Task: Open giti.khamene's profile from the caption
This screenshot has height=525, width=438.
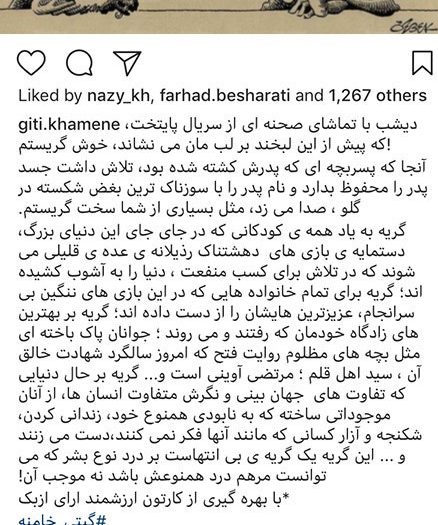Action: coord(69,125)
